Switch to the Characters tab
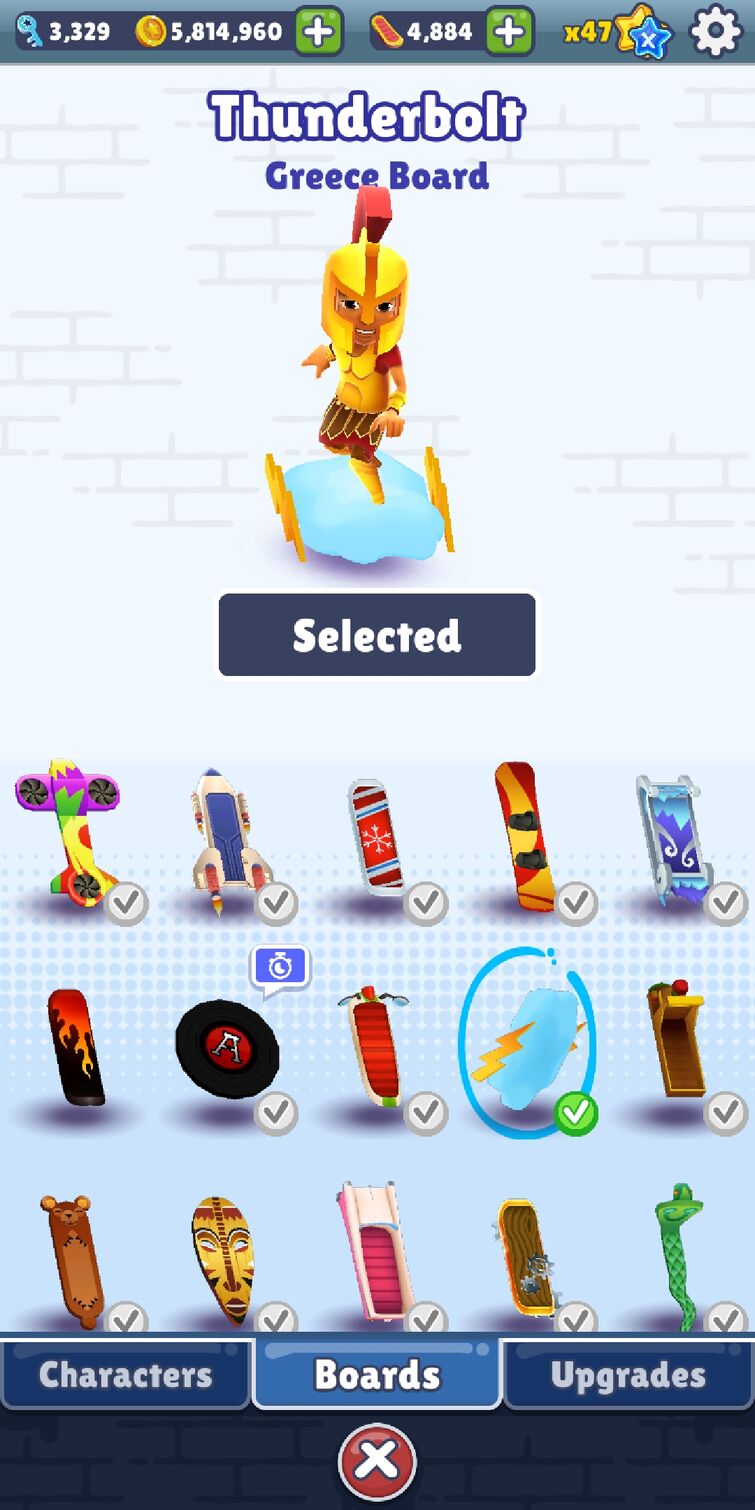The width and height of the screenshot is (755, 1510). [126, 1375]
